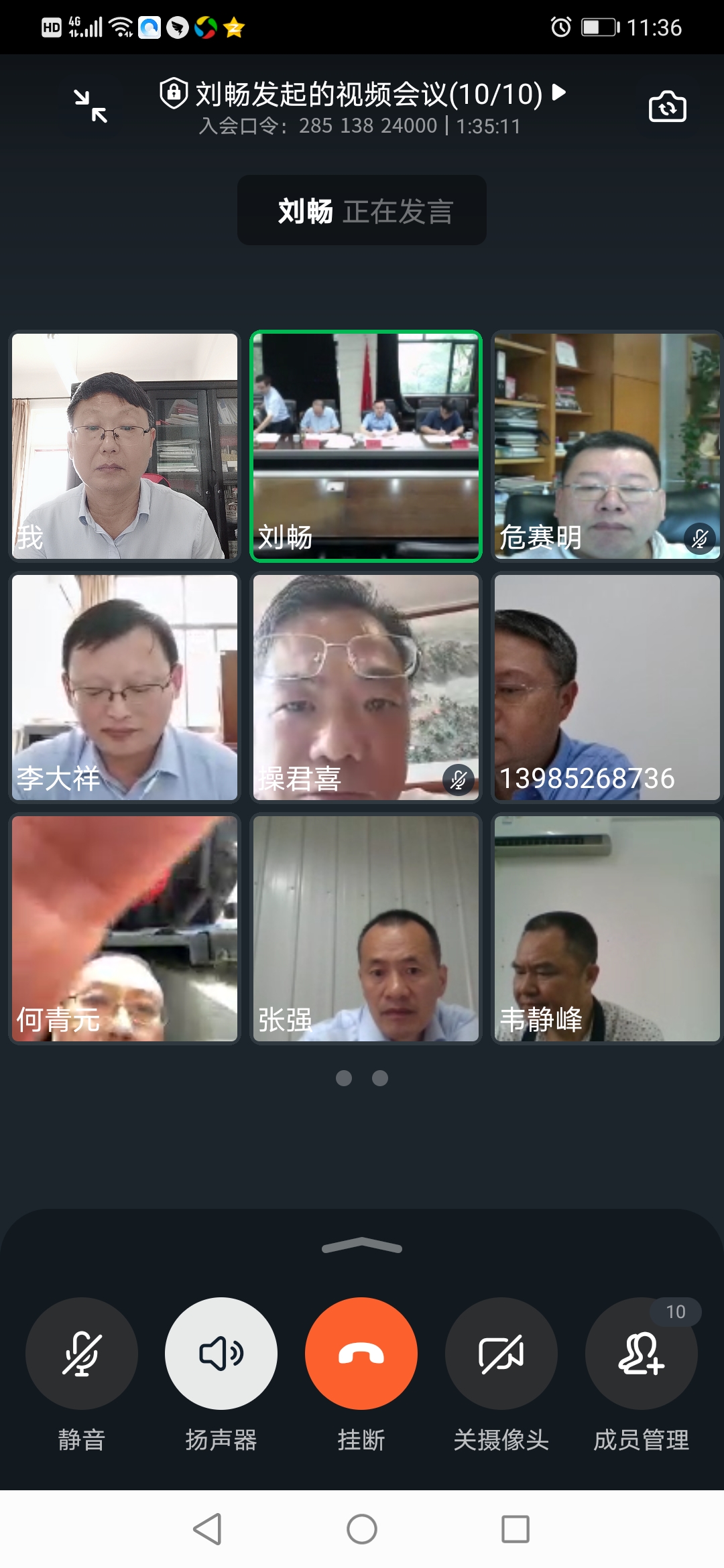
Task: Open recent apps from navigation bar
Action: pos(516,1529)
